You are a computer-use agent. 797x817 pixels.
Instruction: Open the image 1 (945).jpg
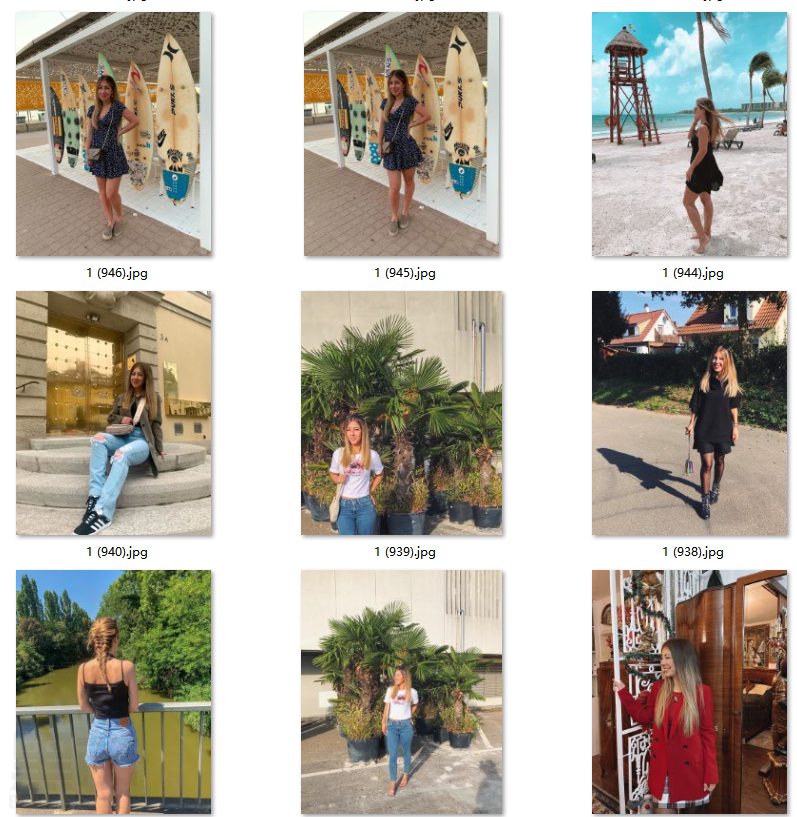pyautogui.click(x=401, y=134)
